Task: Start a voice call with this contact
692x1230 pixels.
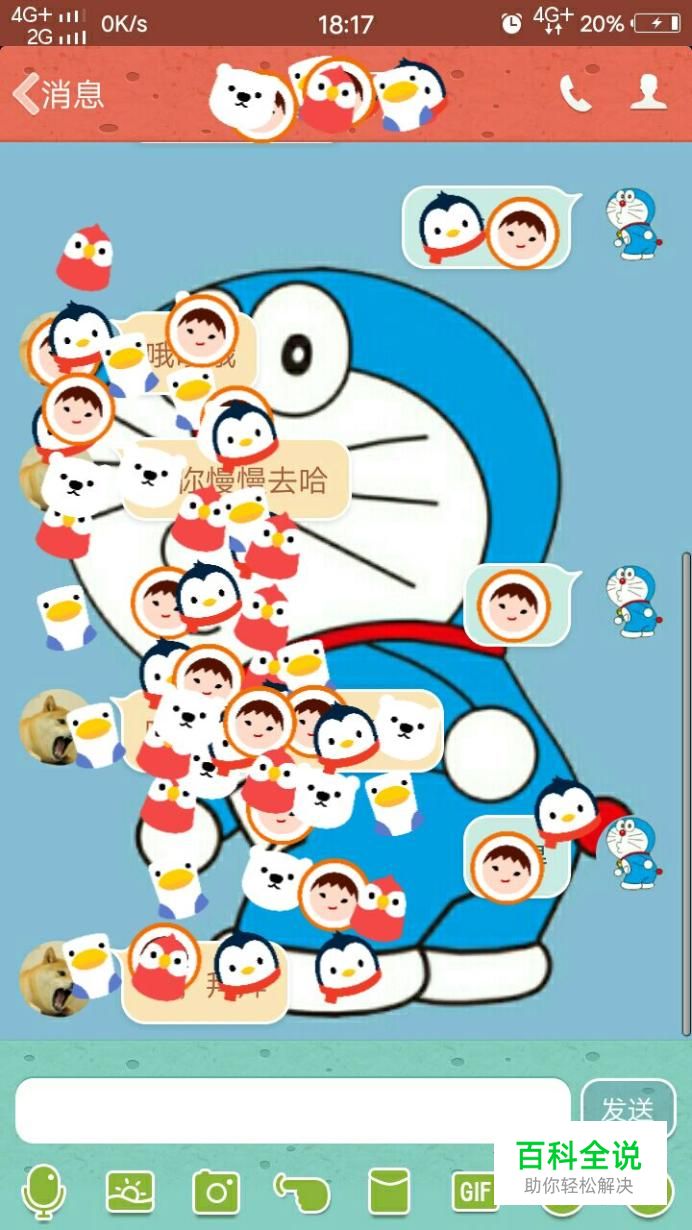Action: (x=575, y=94)
